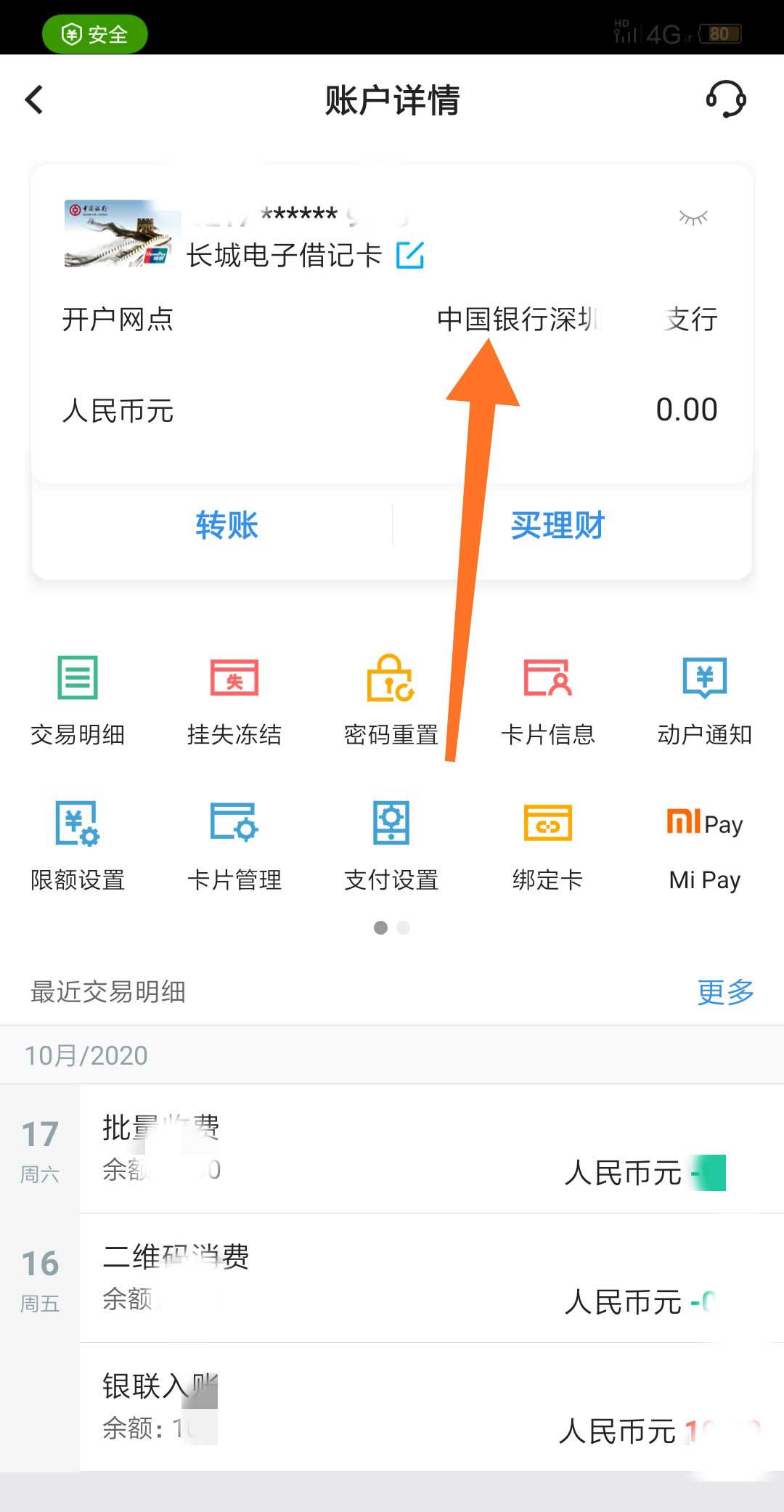784x1512 pixels.
Task: Toggle balance visibility with the eye icon
Action: point(694,217)
